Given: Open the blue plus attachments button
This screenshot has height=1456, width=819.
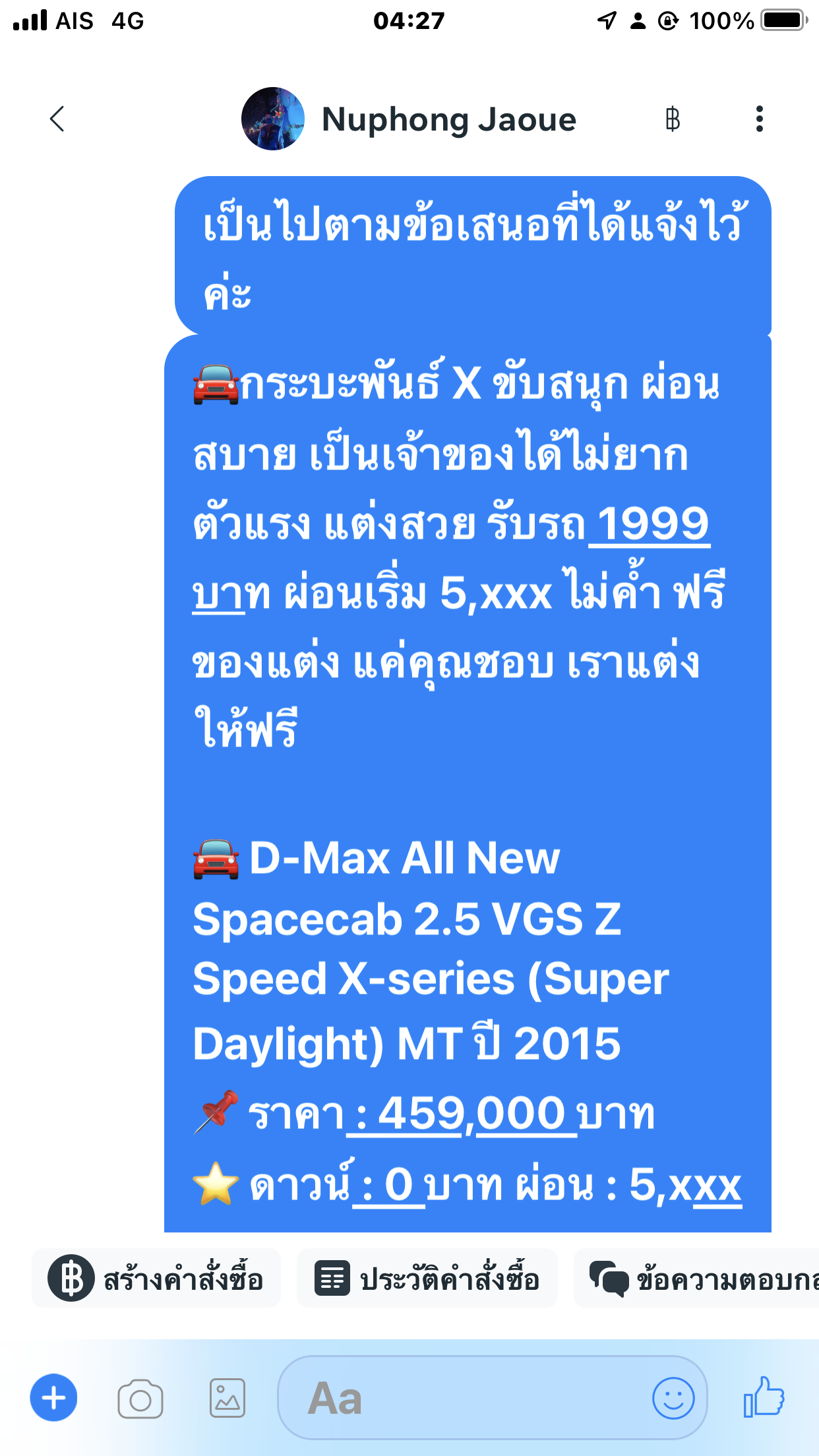Looking at the screenshot, I should click(53, 1398).
